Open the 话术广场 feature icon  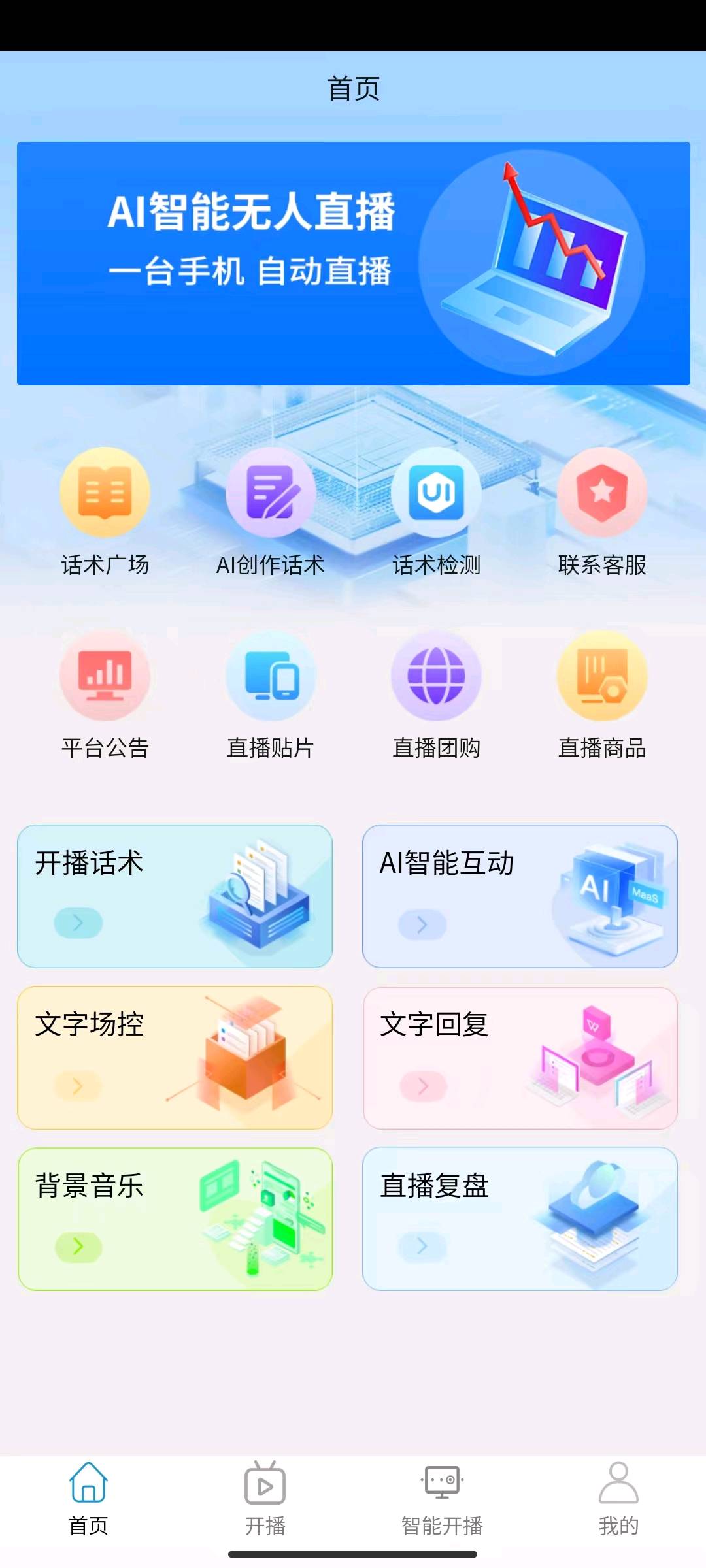tap(105, 495)
